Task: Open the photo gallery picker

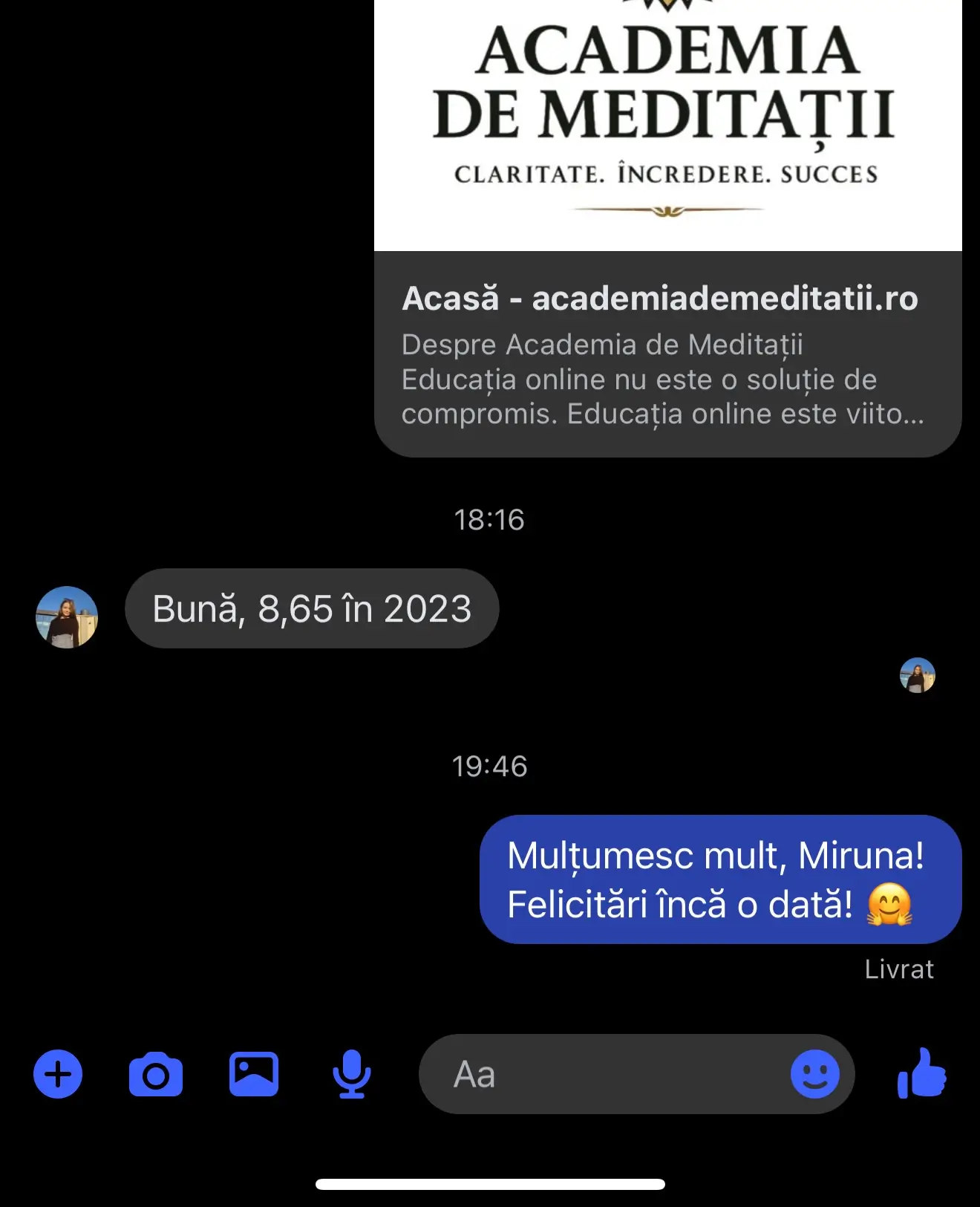Action: coord(254,1074)
